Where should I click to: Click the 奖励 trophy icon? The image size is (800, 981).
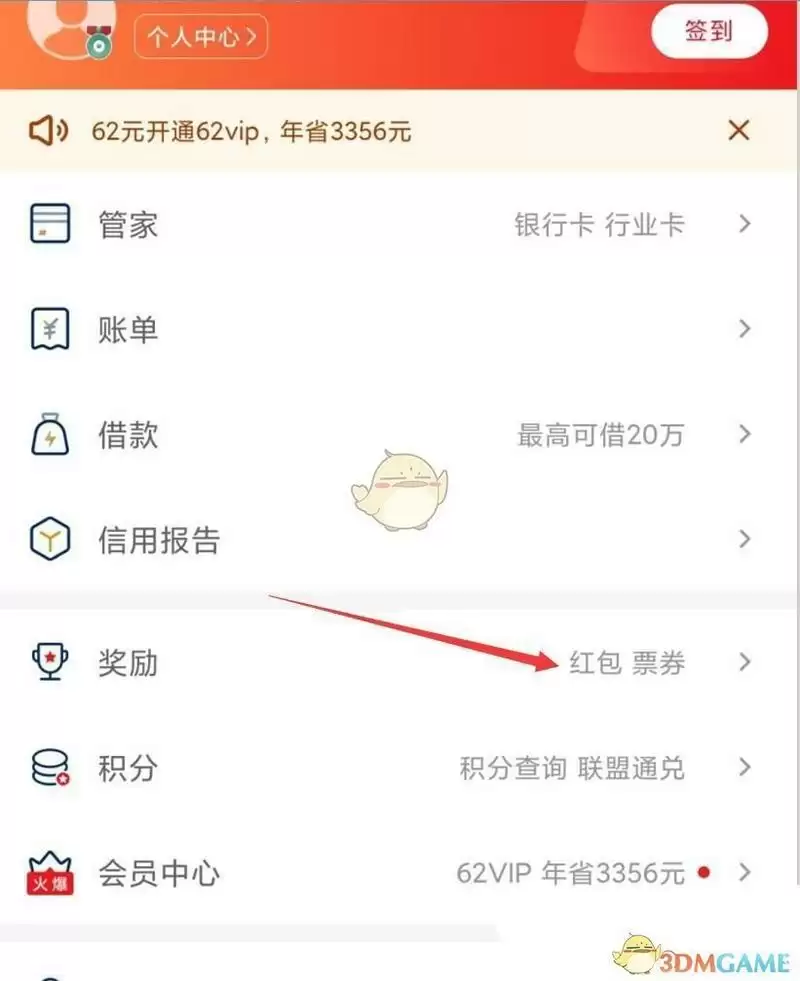[x=51, y=662]
